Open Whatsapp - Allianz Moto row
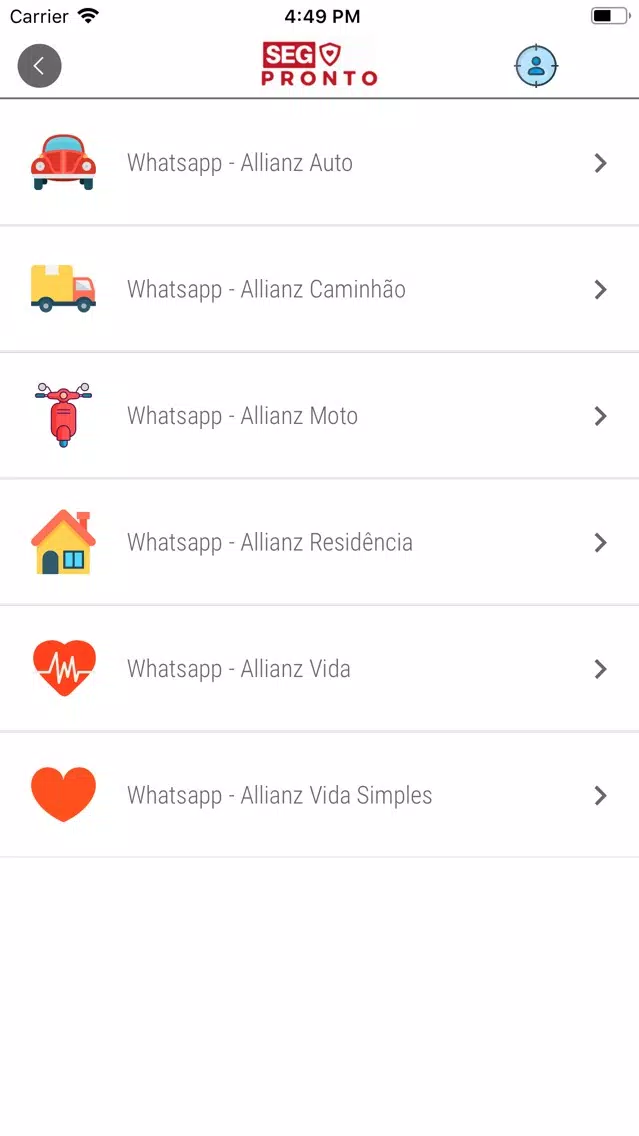 320,416
